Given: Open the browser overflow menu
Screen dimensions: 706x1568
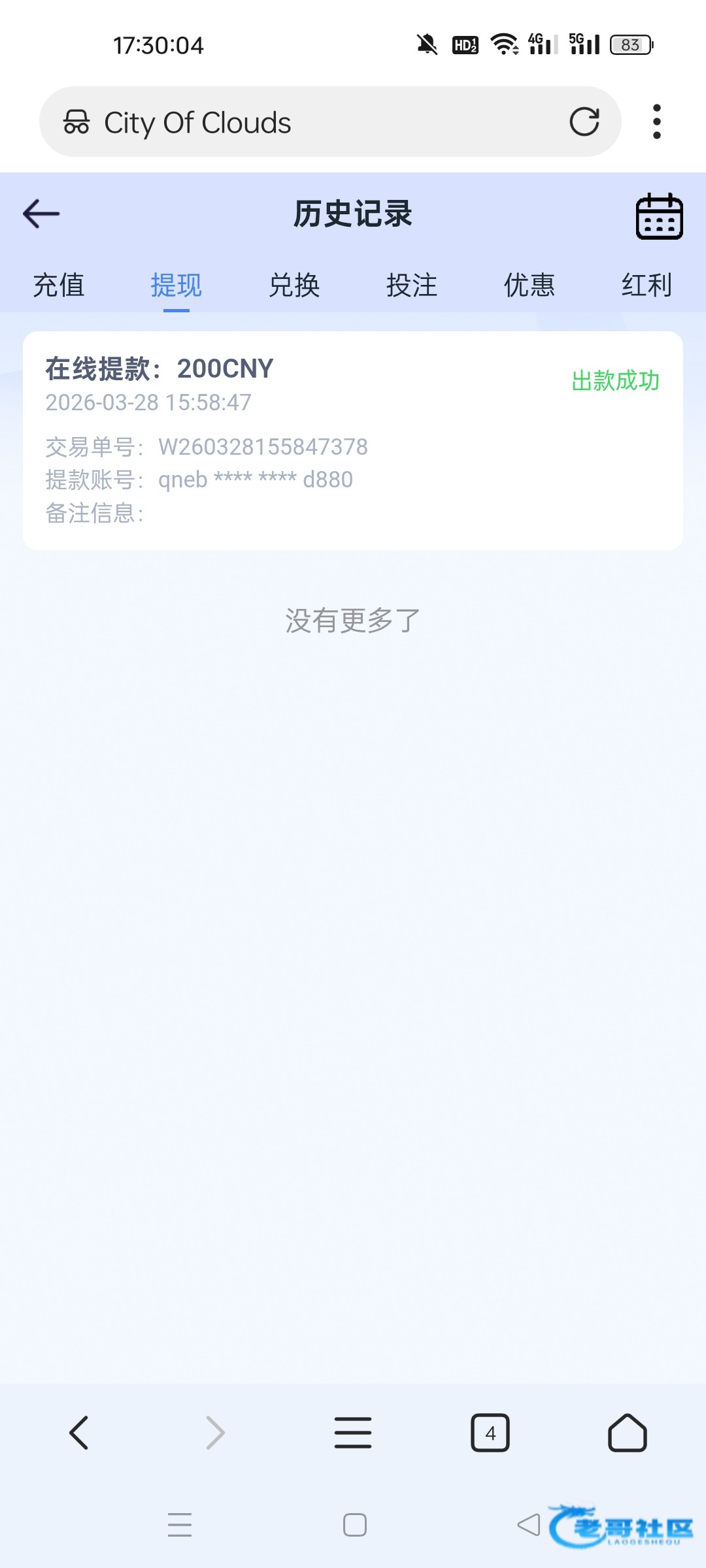Looking at the screenshot, I should click(x=657, y=122).
